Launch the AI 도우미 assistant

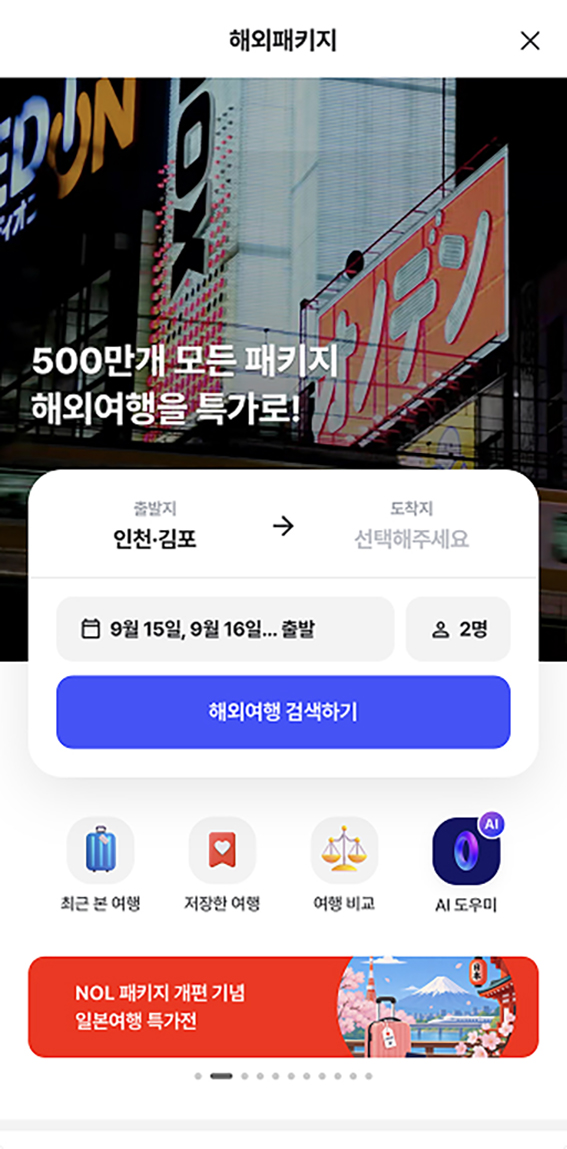click(467, 865)
